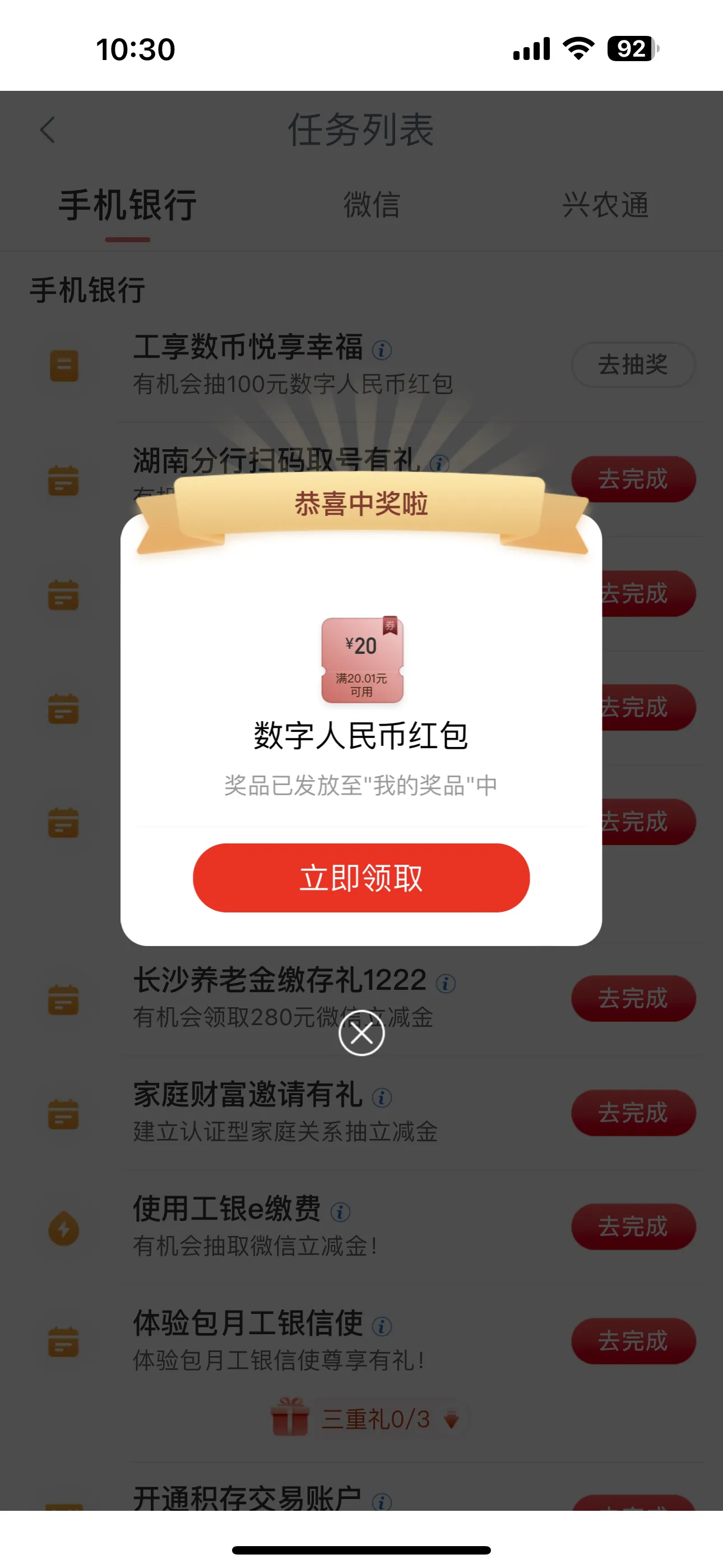Tap 去完成 for 湖南分行扫码取号有礼

[x=633, y=479]
